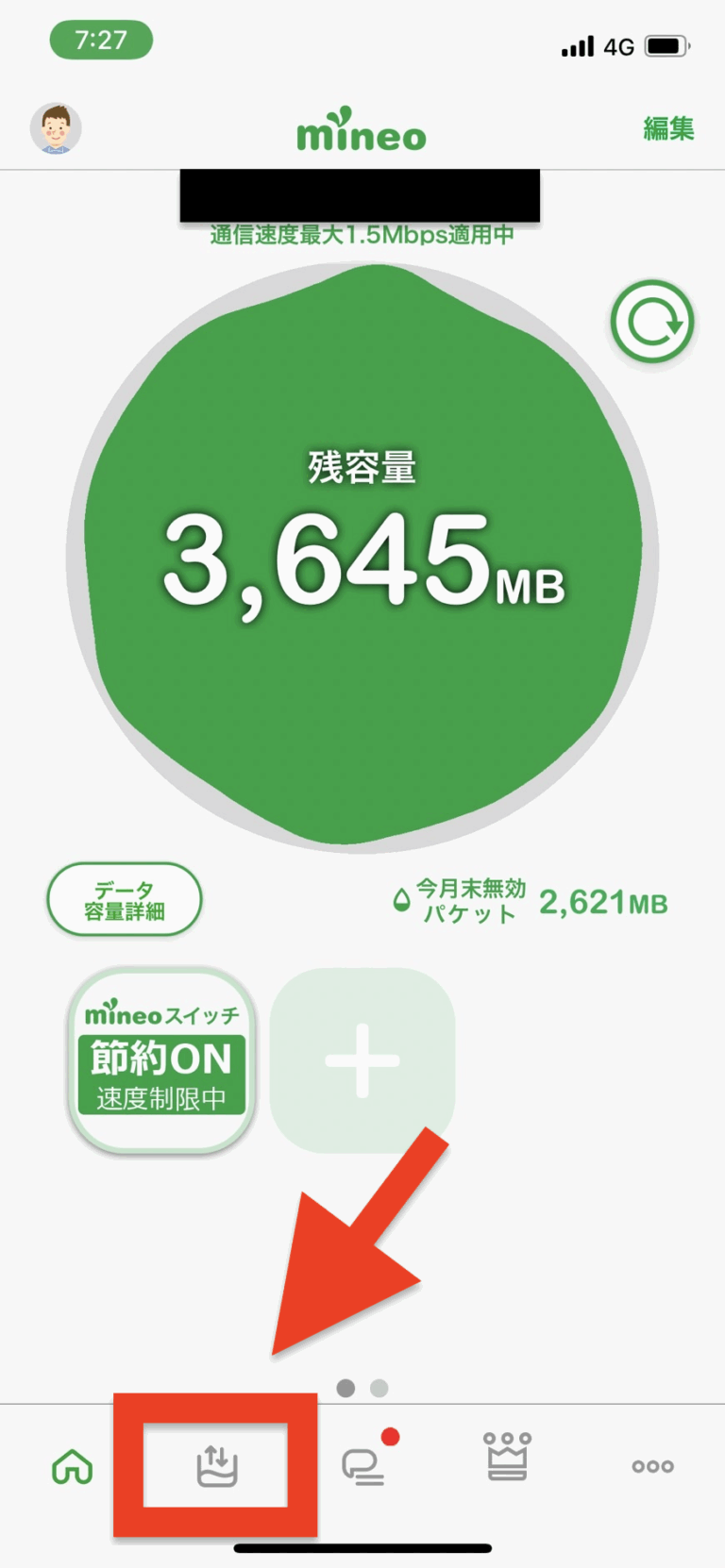Tap the refresh icon beside the data circle
The height and width of the screenshot is (1568, 725).
point(651,323)
